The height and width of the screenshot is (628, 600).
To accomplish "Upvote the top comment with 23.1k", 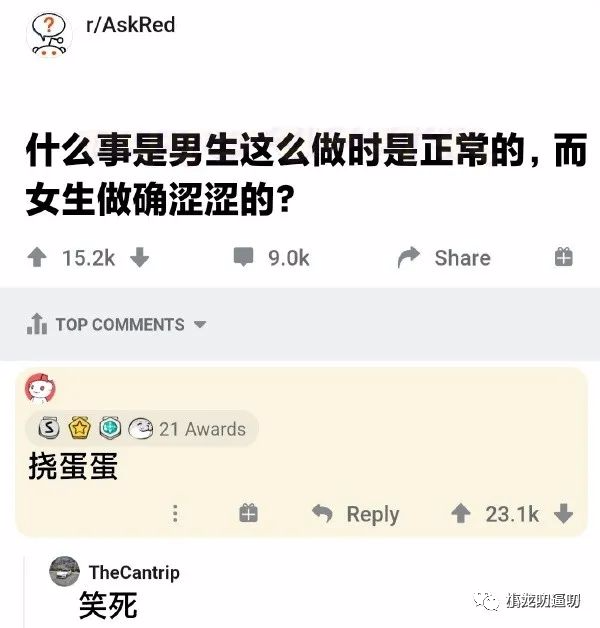I will pyautogui.click(x=461, y=514).
